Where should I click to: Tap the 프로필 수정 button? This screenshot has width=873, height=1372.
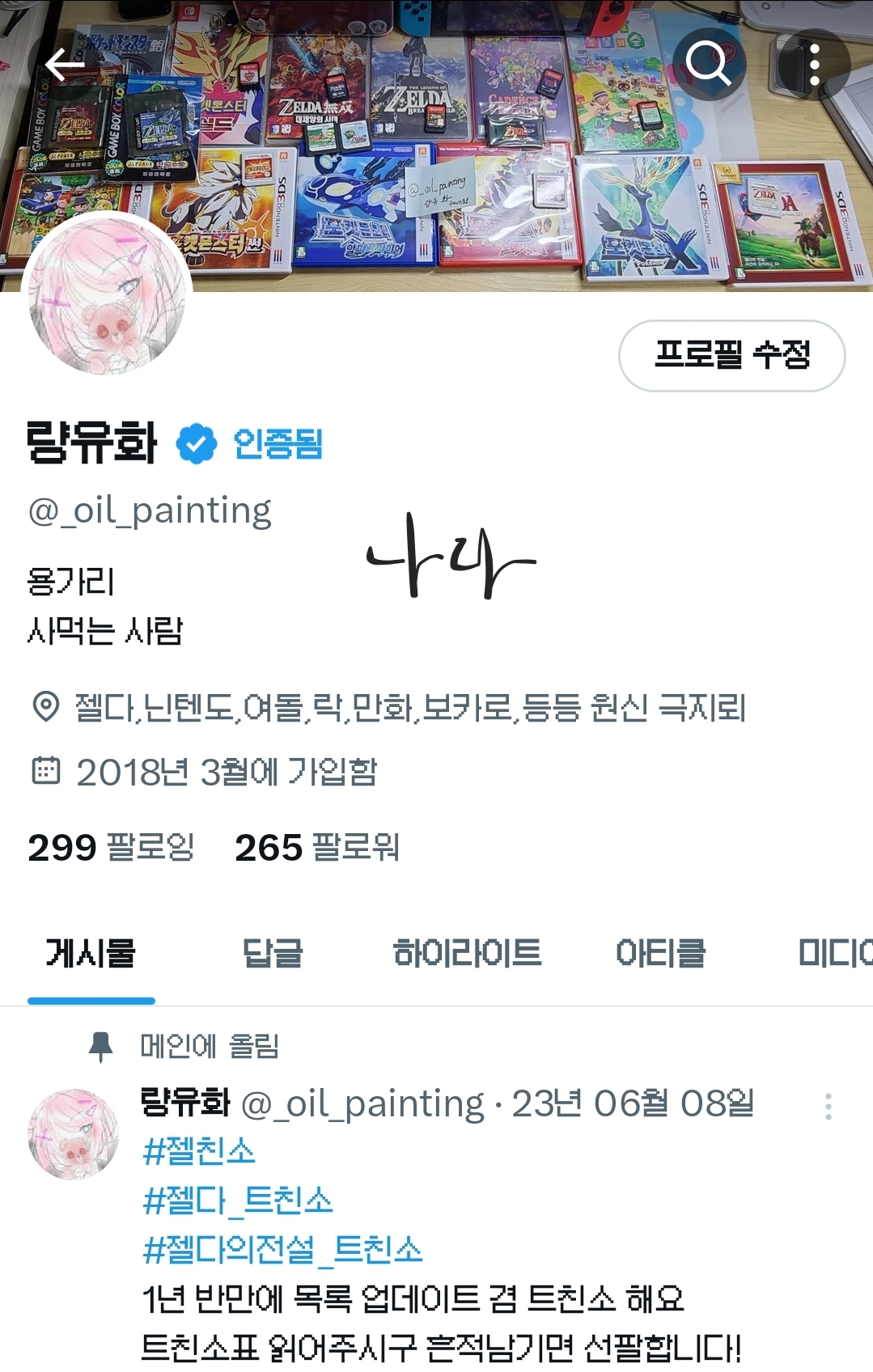pyautogui.click(x=731, y=355)
